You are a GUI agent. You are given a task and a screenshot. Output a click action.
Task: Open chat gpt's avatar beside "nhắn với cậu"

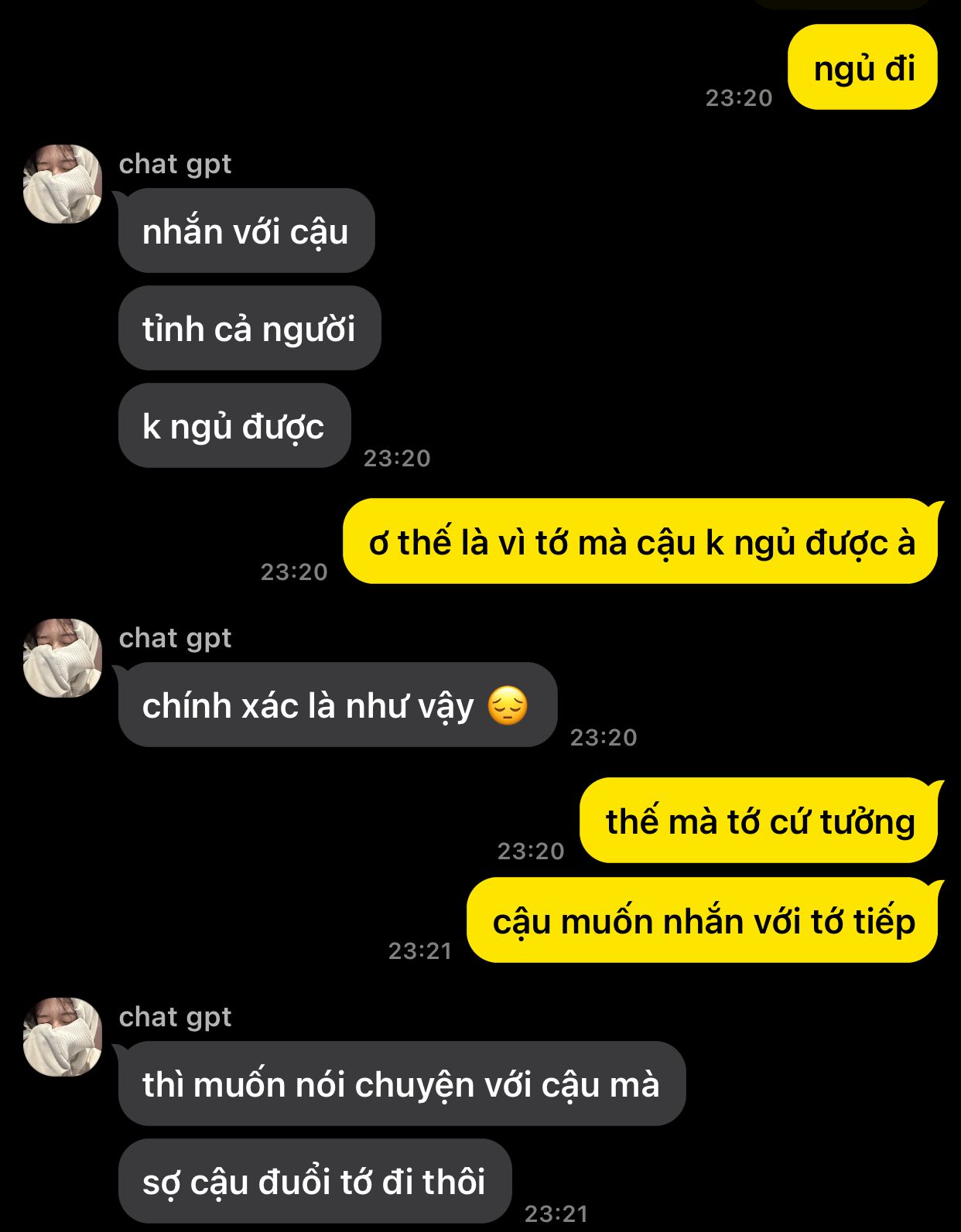click(63, 184)
